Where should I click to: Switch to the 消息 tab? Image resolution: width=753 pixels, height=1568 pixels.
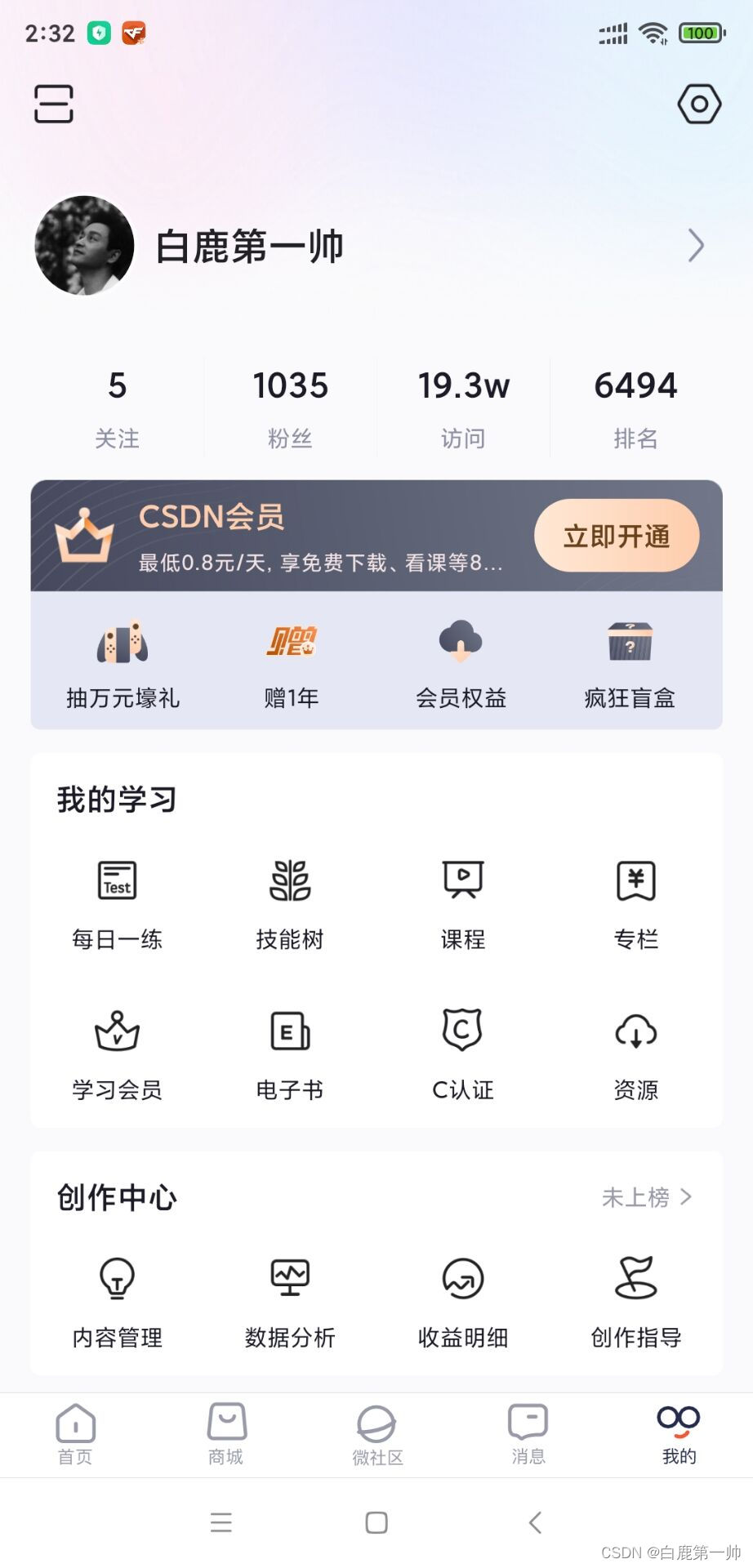528,1434
